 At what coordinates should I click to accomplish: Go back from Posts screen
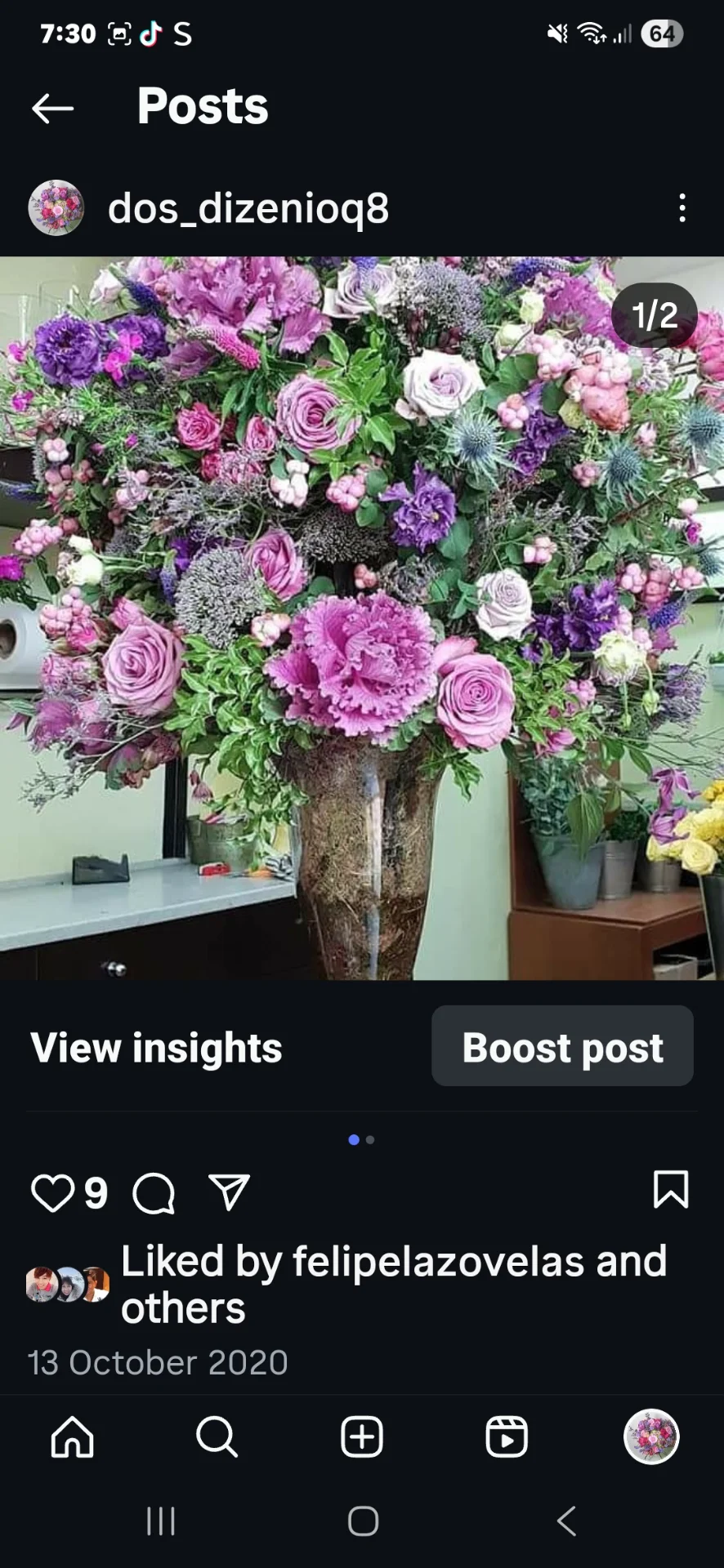pyautogui.click(x=53, y=108)
